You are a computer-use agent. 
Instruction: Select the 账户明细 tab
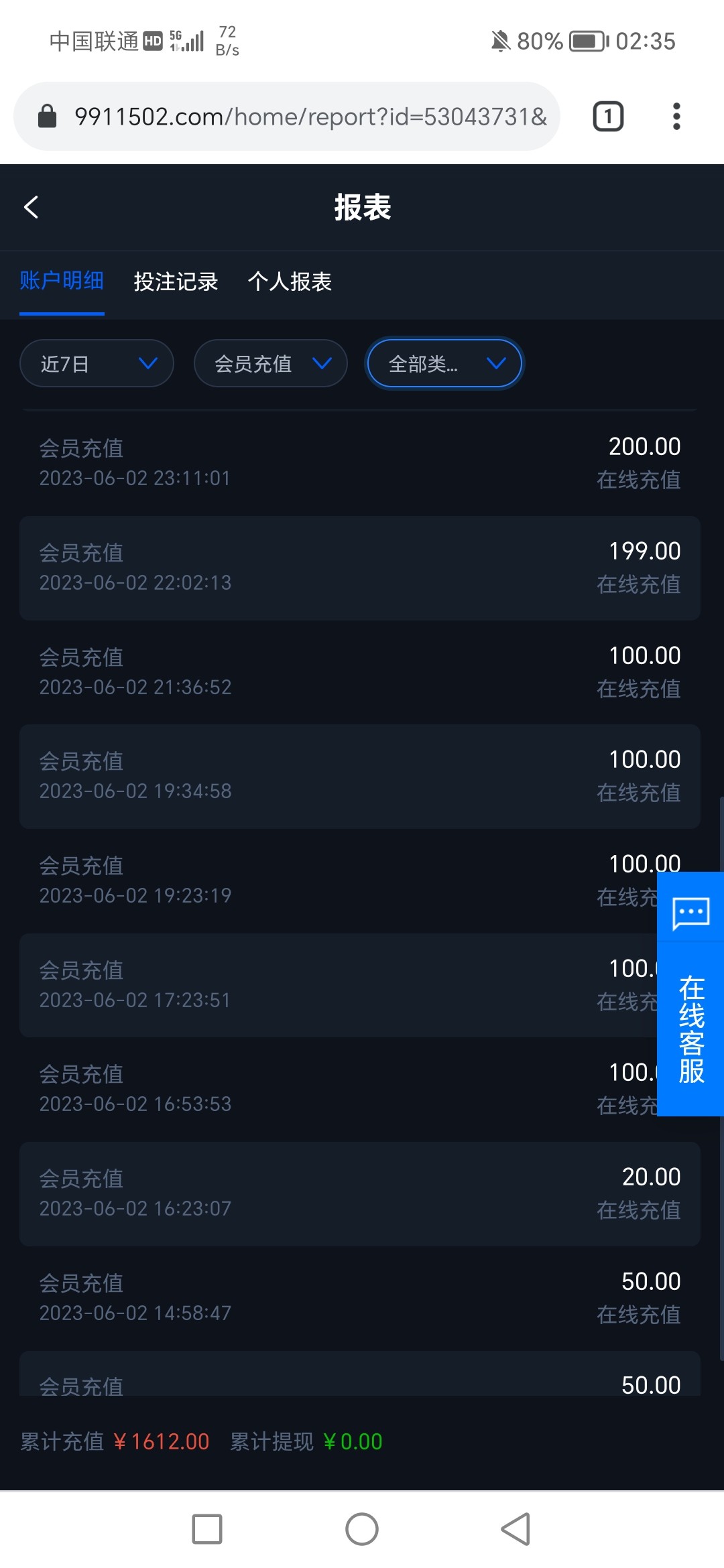[x=62, y=281]
